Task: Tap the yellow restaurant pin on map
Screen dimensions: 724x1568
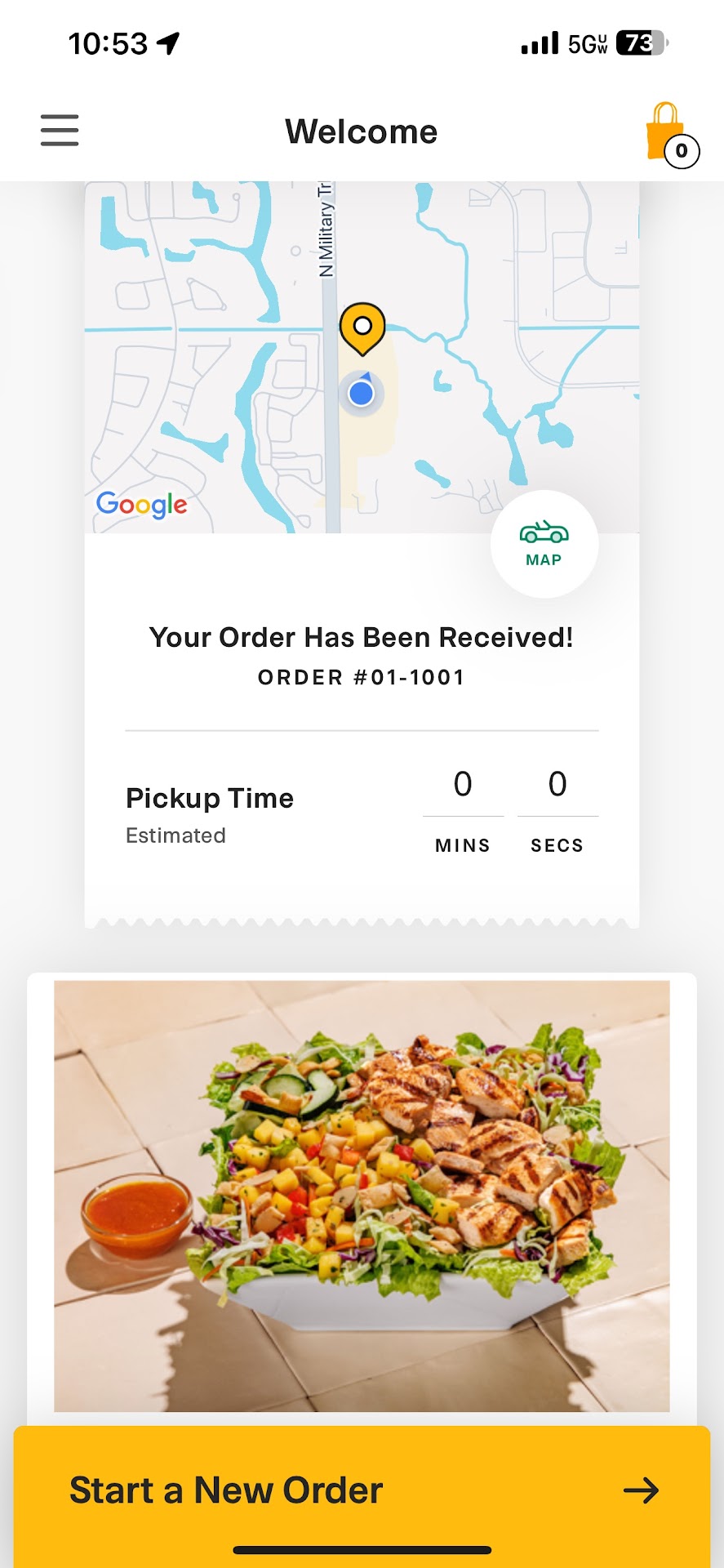Action: 362,327
